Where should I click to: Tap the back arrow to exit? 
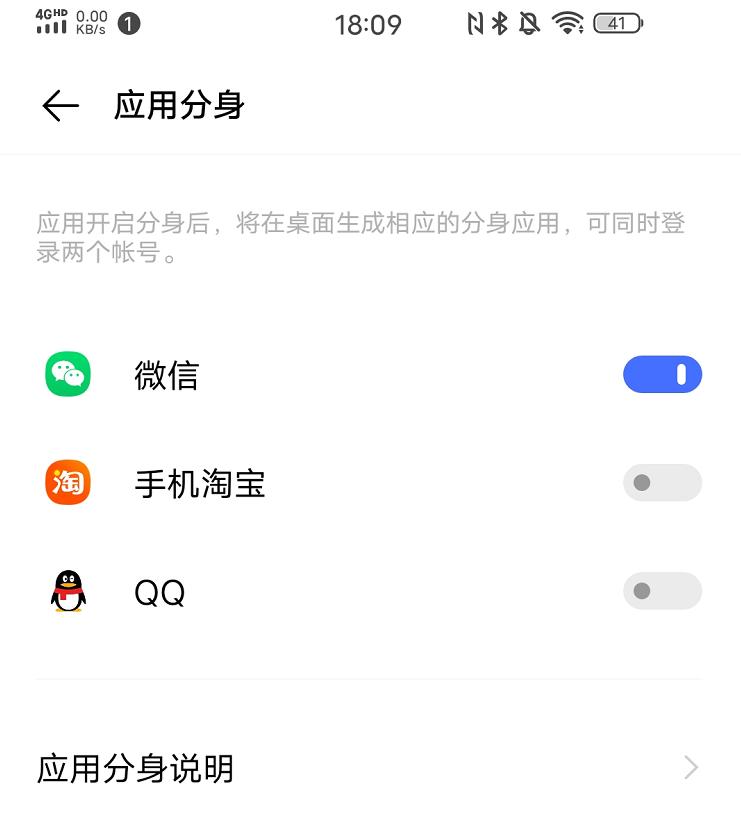click(58, 104)
